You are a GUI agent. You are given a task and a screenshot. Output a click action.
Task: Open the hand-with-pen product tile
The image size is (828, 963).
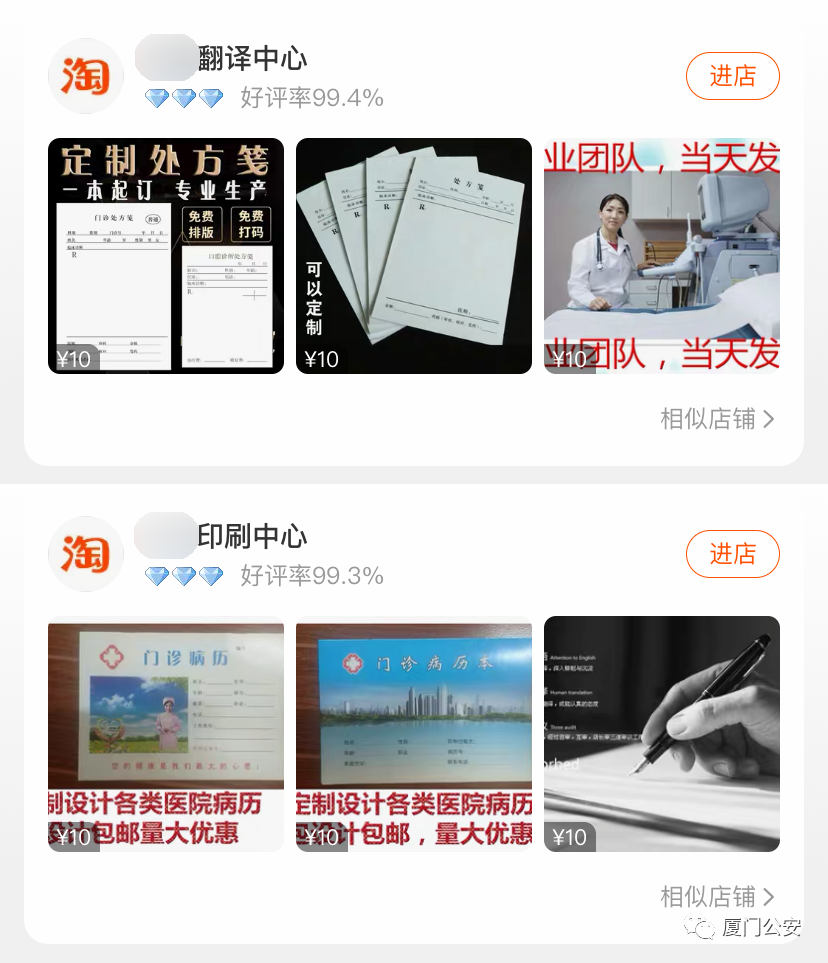tap(661, 734)
